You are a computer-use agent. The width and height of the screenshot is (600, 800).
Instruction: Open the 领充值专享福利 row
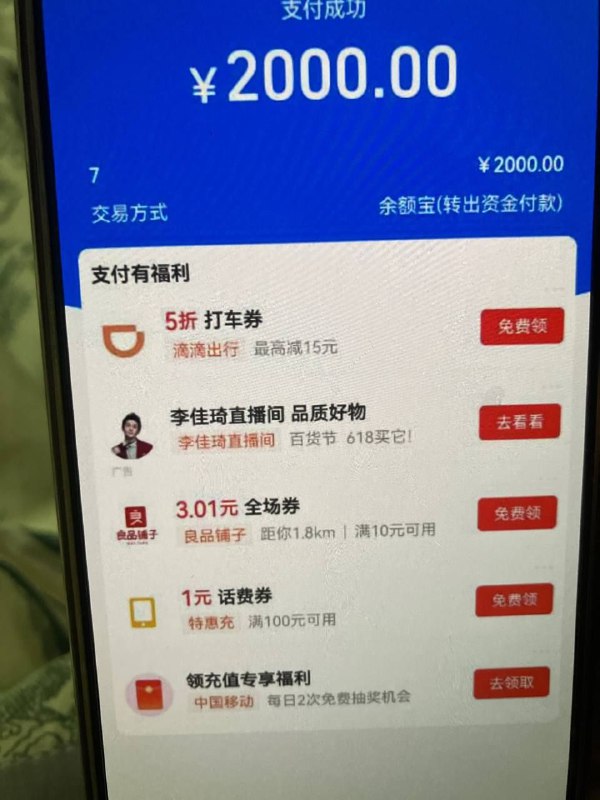[280, 688]
